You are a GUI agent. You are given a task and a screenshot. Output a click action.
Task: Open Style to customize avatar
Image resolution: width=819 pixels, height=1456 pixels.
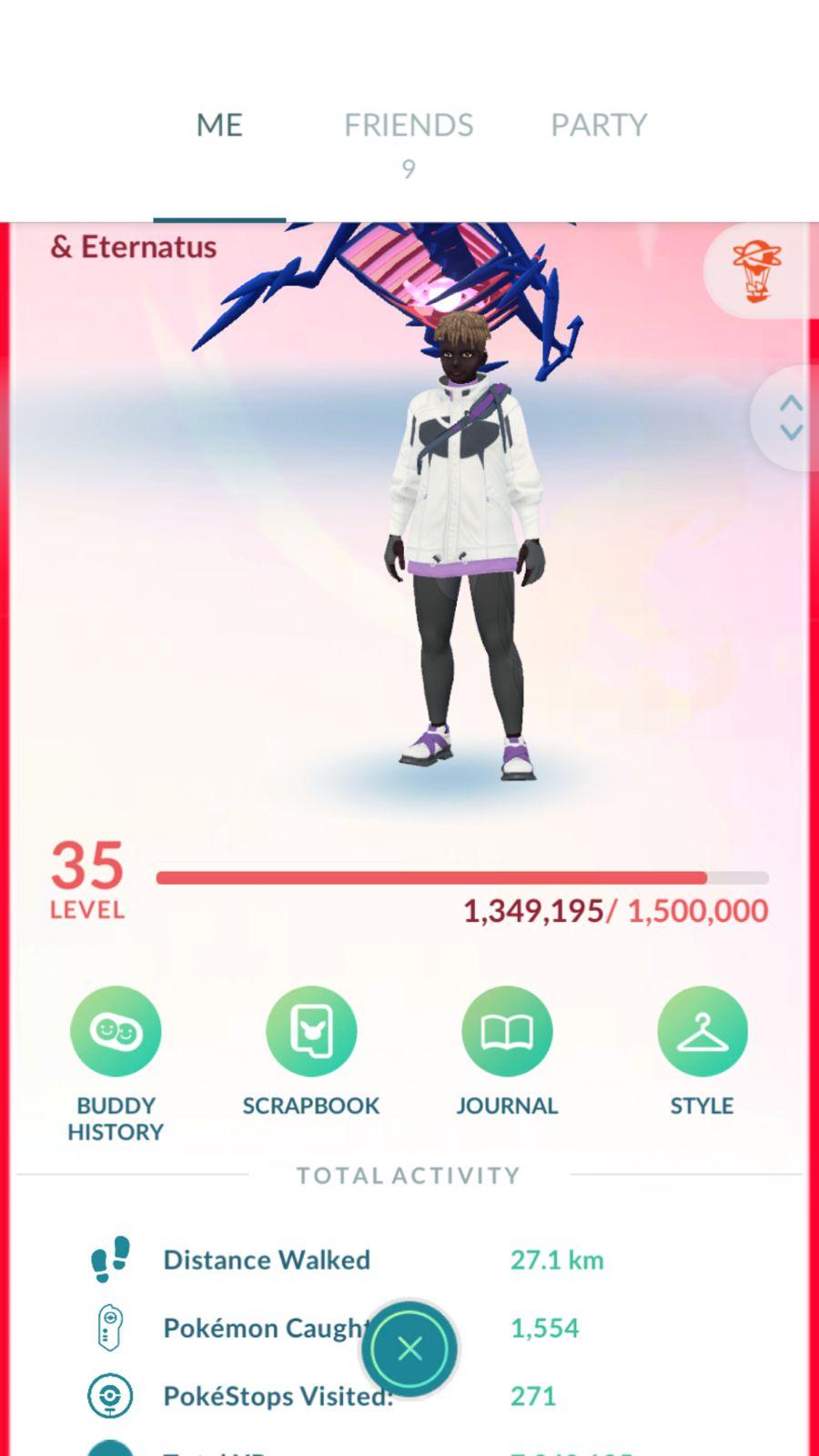(x=702, y=1052)
